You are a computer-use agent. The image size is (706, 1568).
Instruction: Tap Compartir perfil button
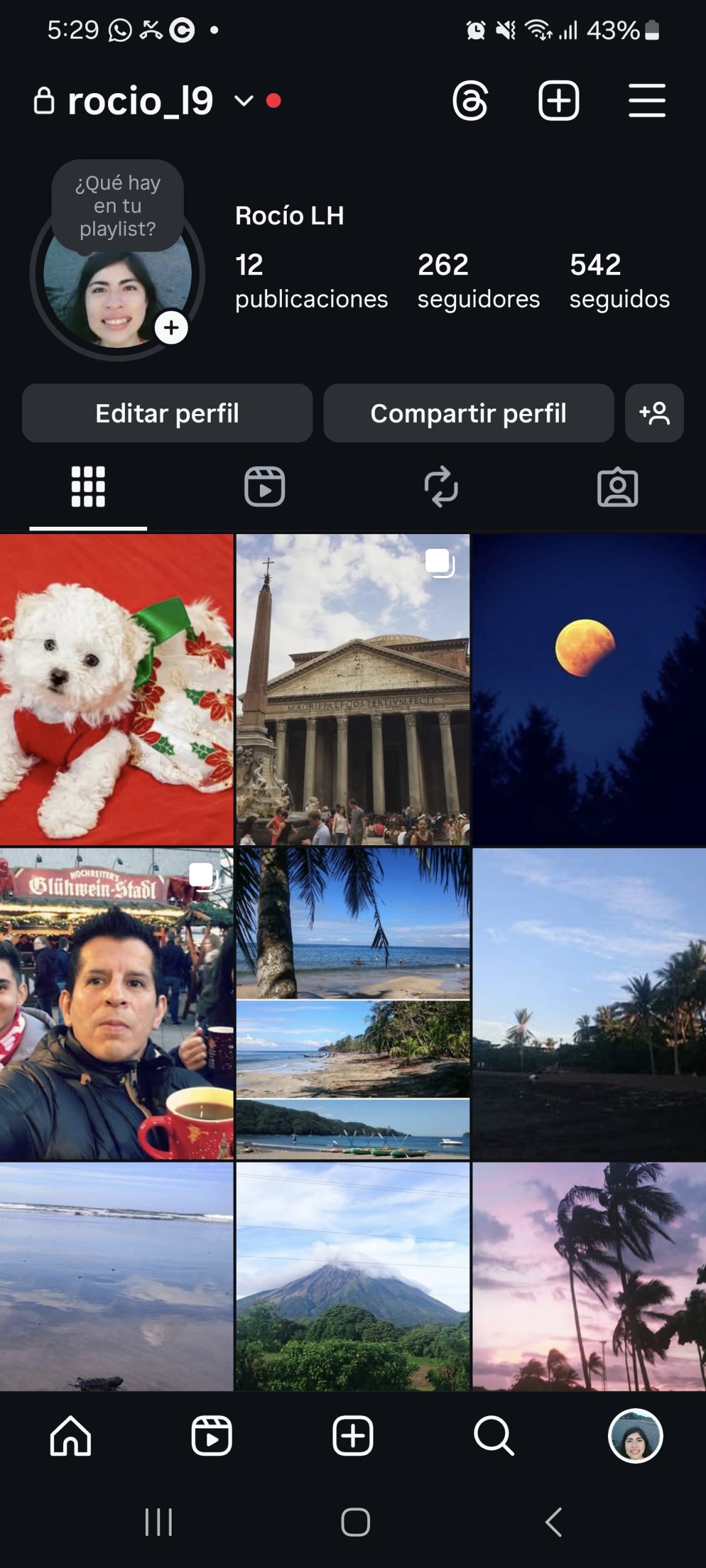coord(468,413)
